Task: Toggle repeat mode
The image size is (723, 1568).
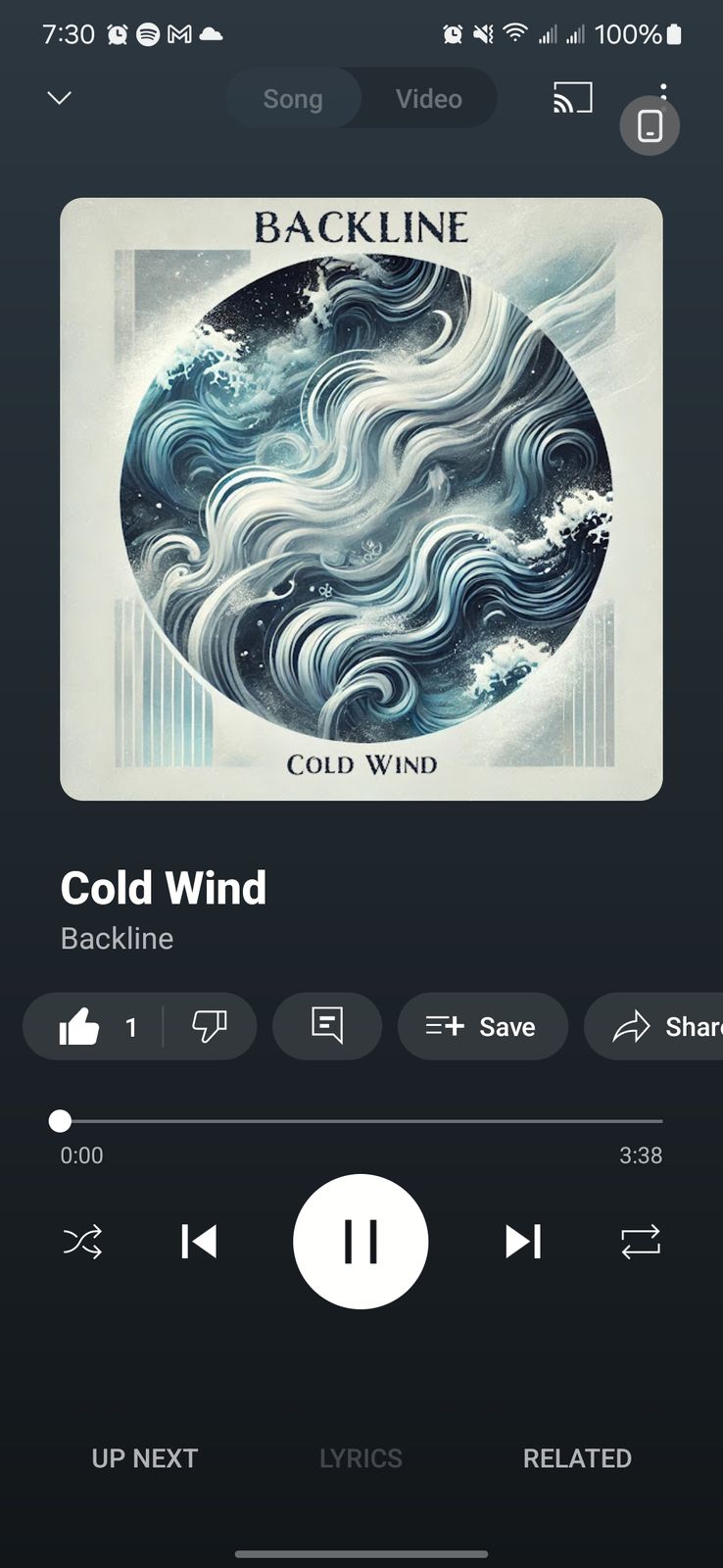Action: click(641, 1242)
